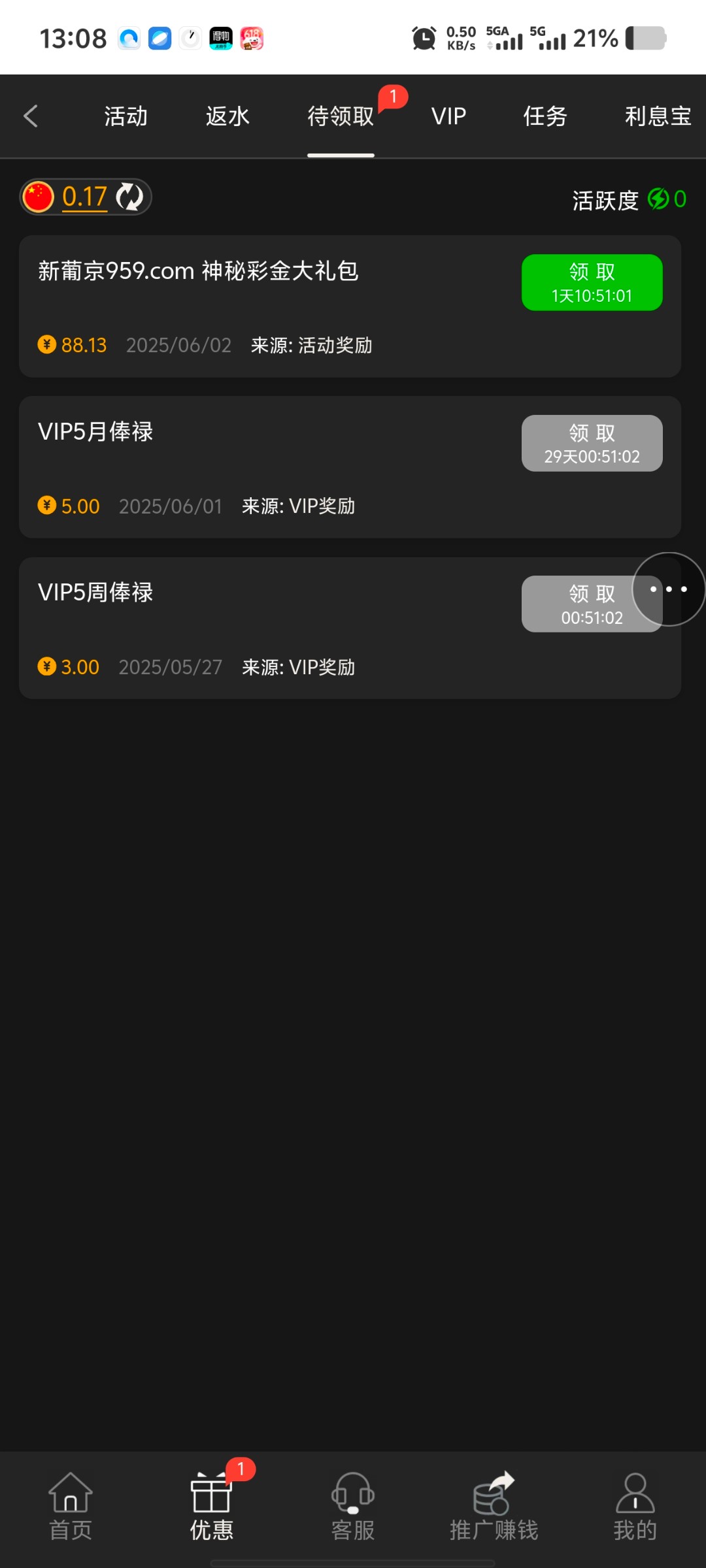The image size is (706, 1568).
Task: Go back using the top-left arrow
Action: click(x=31, y=116)
